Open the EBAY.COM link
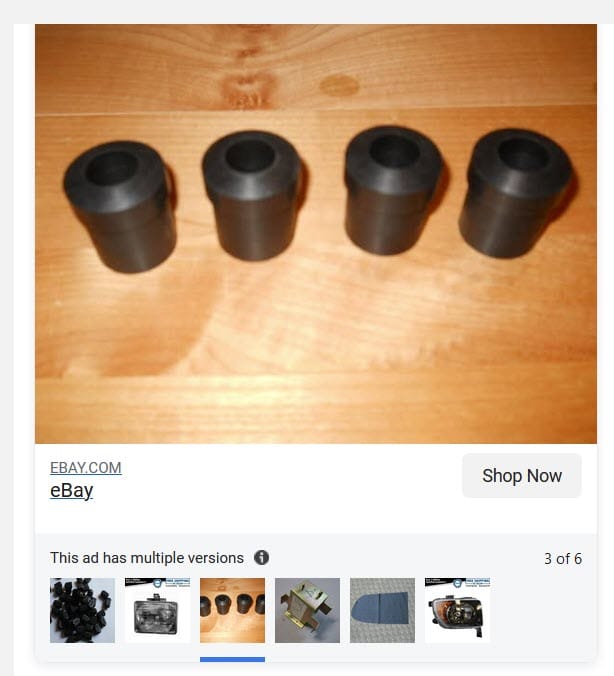This screenshot has height=676, width=614. pyautogui.click(x=86, y=468)
